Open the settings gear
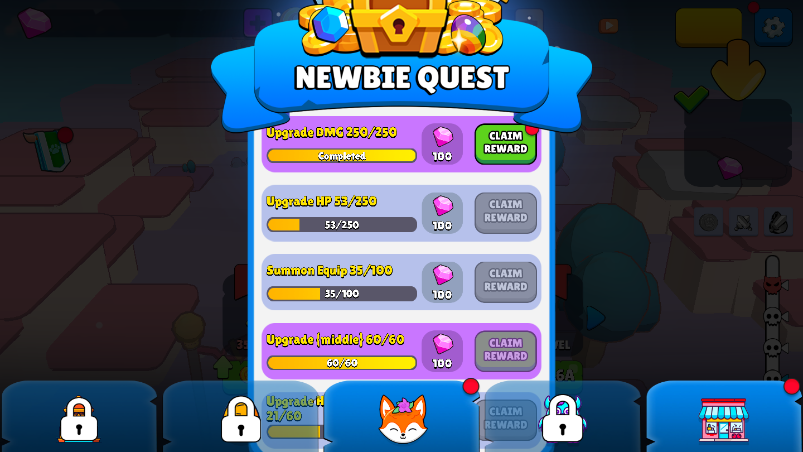The image size is (803, 452). [x=773, y=27]
